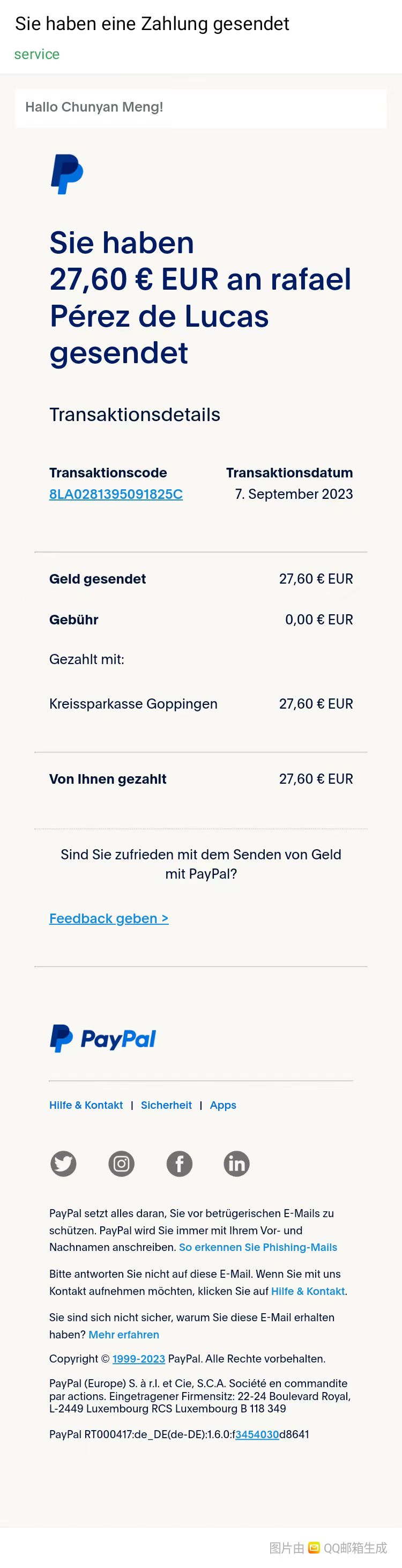402x1568 pixels.
Task: Open Hilfe & Kontakt beside Sicherheit
Action: 86,1106
